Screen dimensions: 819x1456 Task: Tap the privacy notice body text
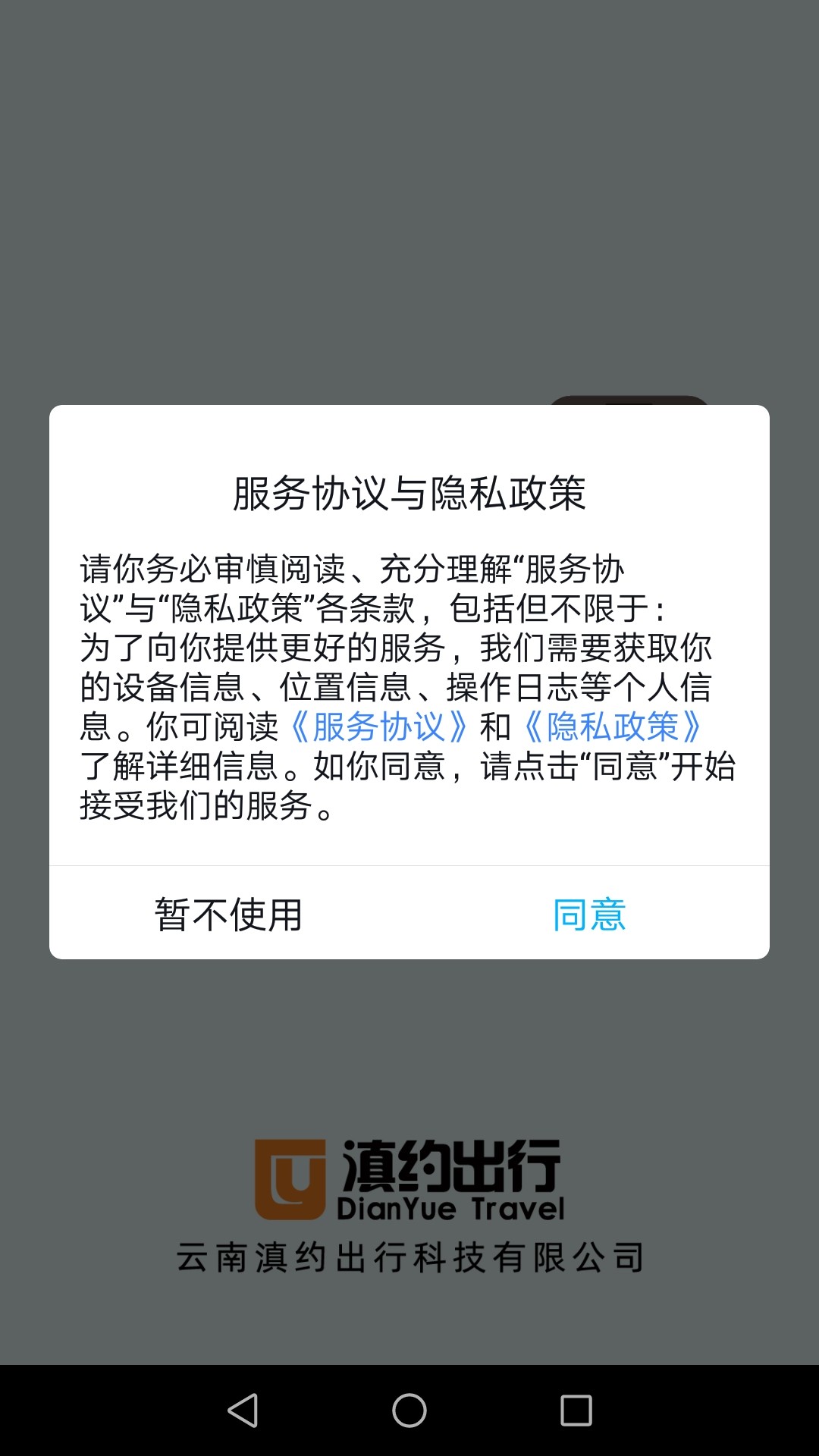coord(409,682)
